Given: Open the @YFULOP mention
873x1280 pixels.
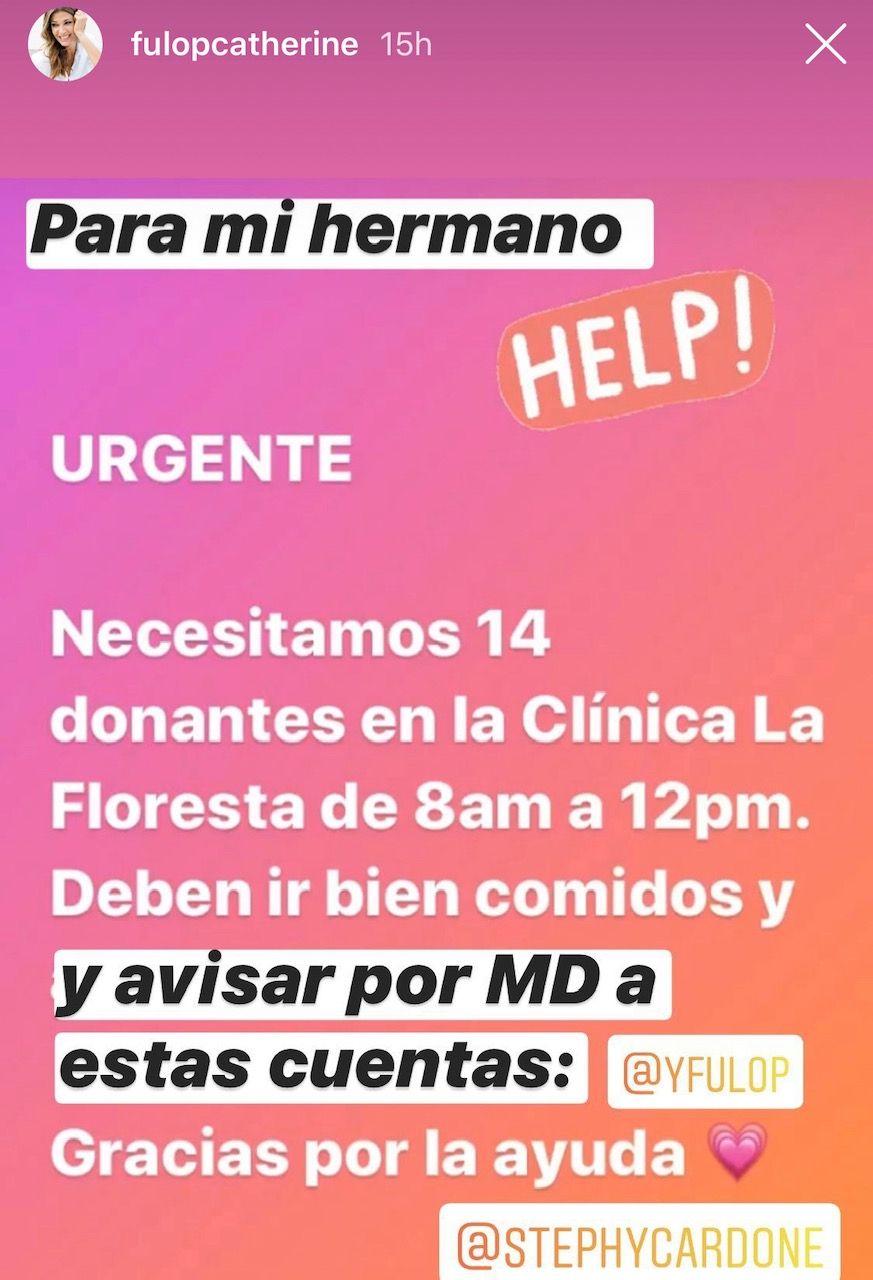Looking at the screenshot, I should 706,1073.
